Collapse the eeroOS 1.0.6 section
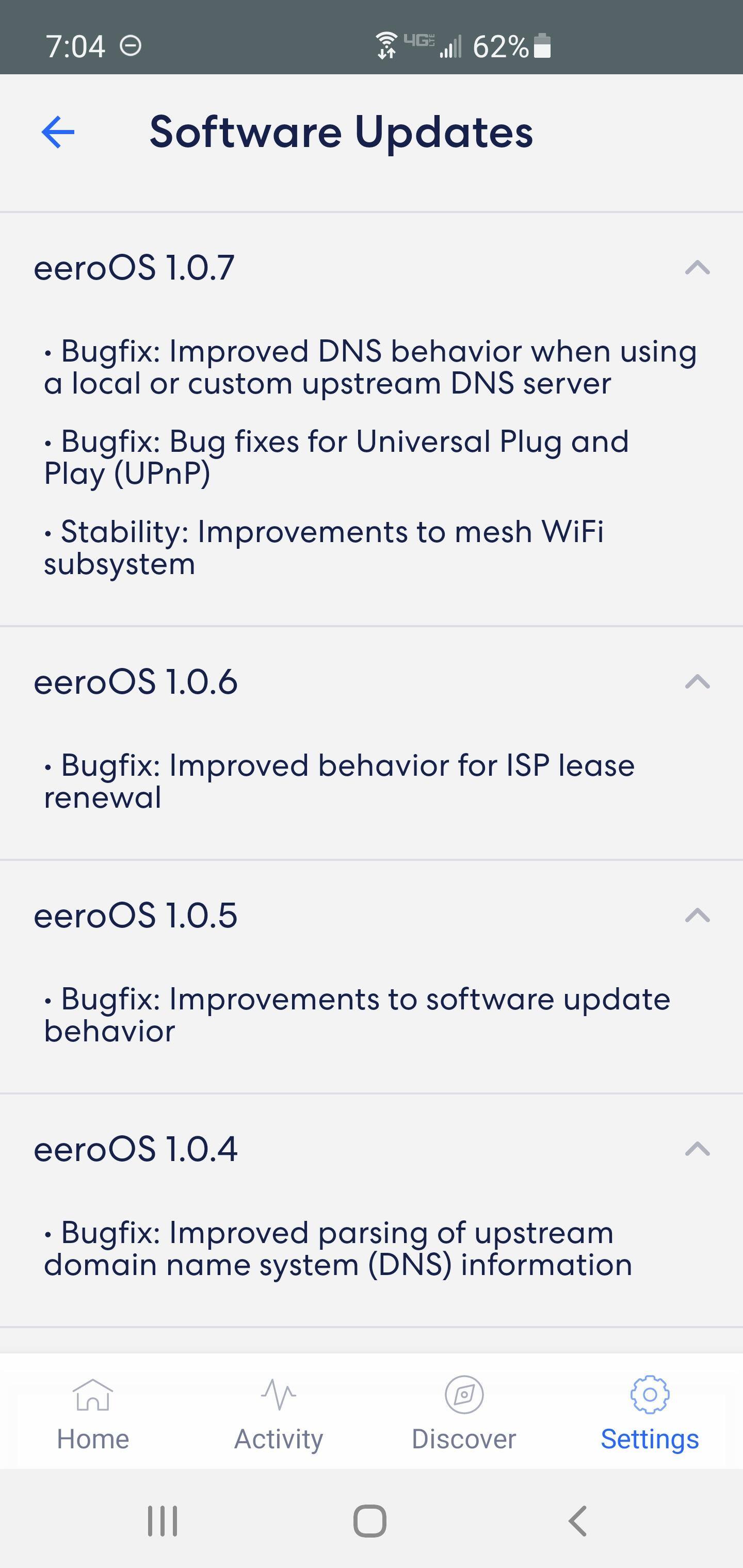 (x=697, y=682)
